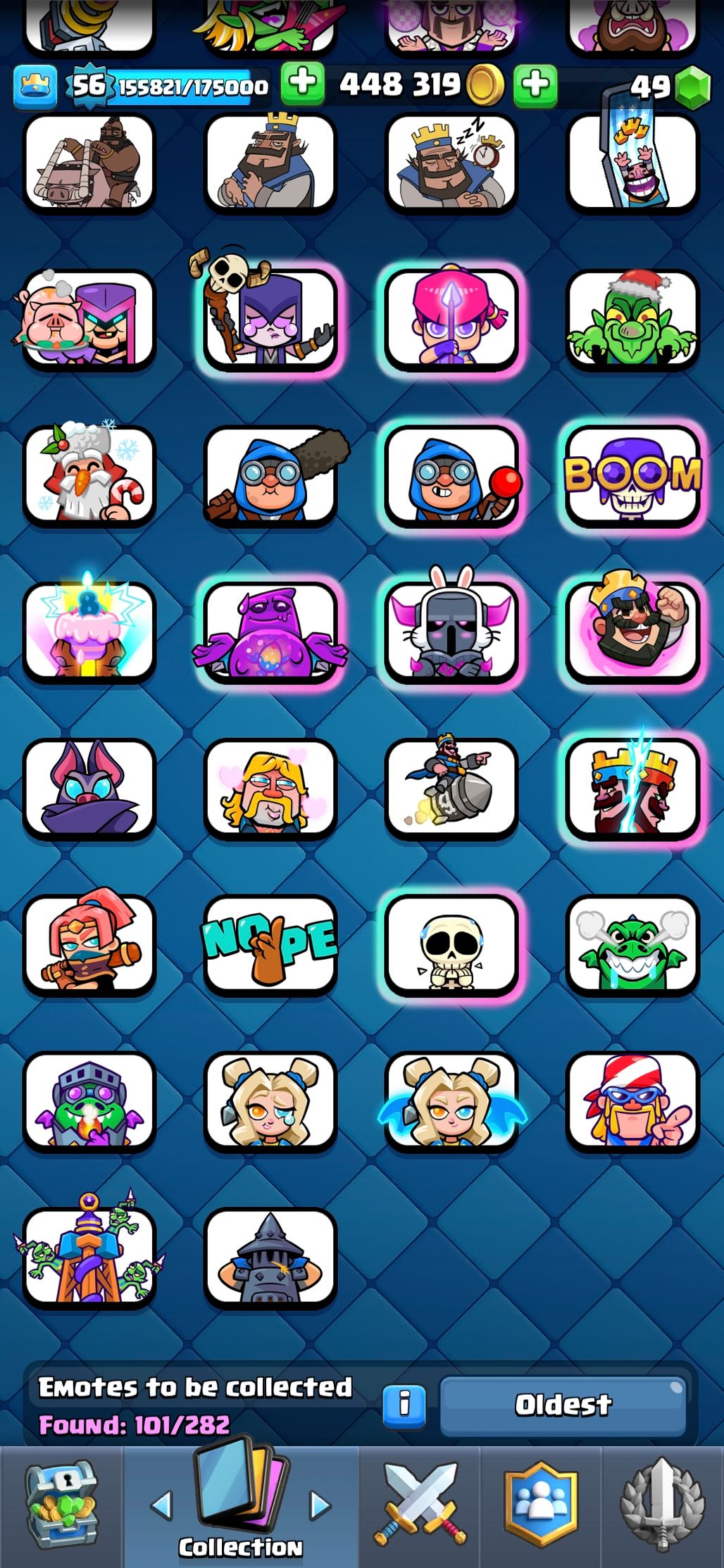Open the blue crown icon next to level

35,86
